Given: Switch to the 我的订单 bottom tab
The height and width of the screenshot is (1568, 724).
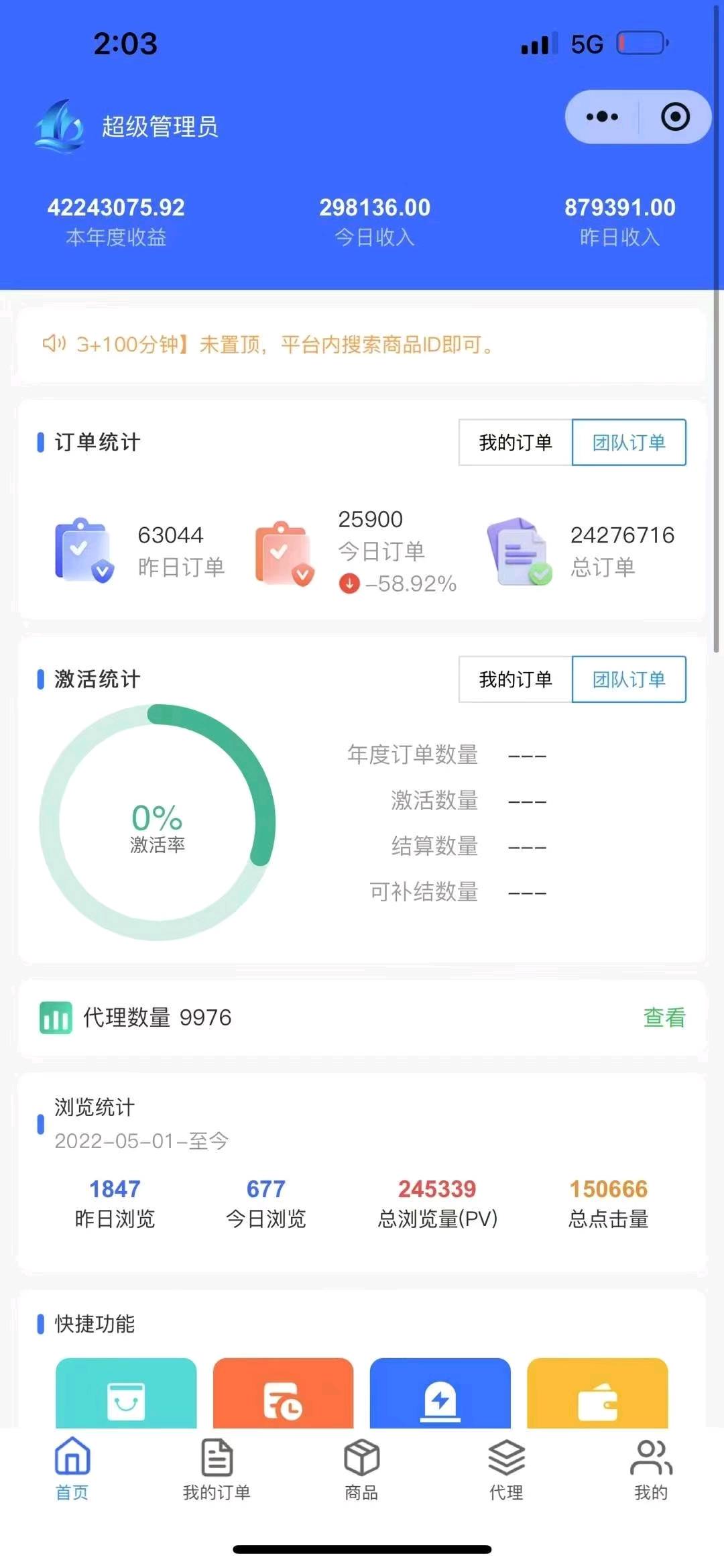Looking at the screenshot, I should pos(217,1469).
